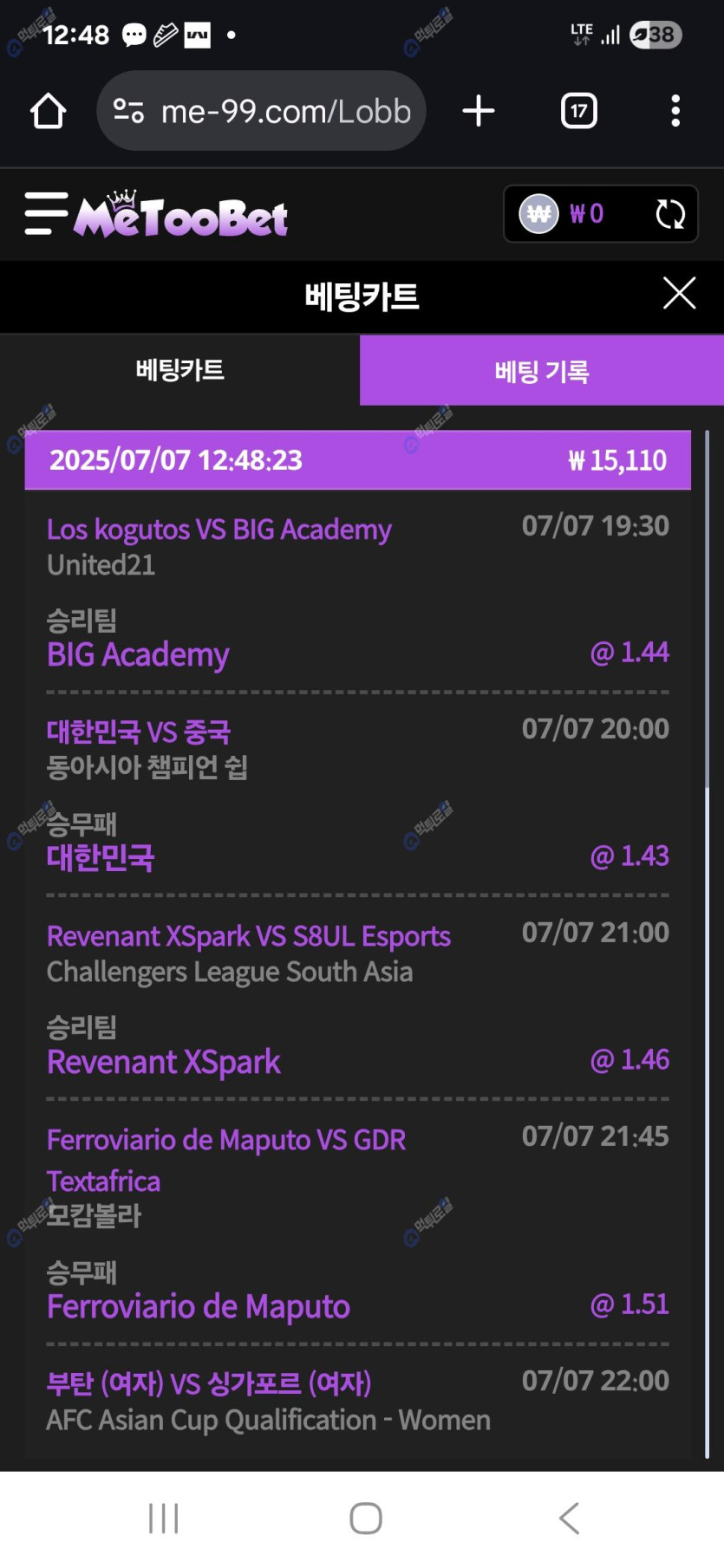
Task: Open the 대한민국 VS 중국 match
Action: 139,732
